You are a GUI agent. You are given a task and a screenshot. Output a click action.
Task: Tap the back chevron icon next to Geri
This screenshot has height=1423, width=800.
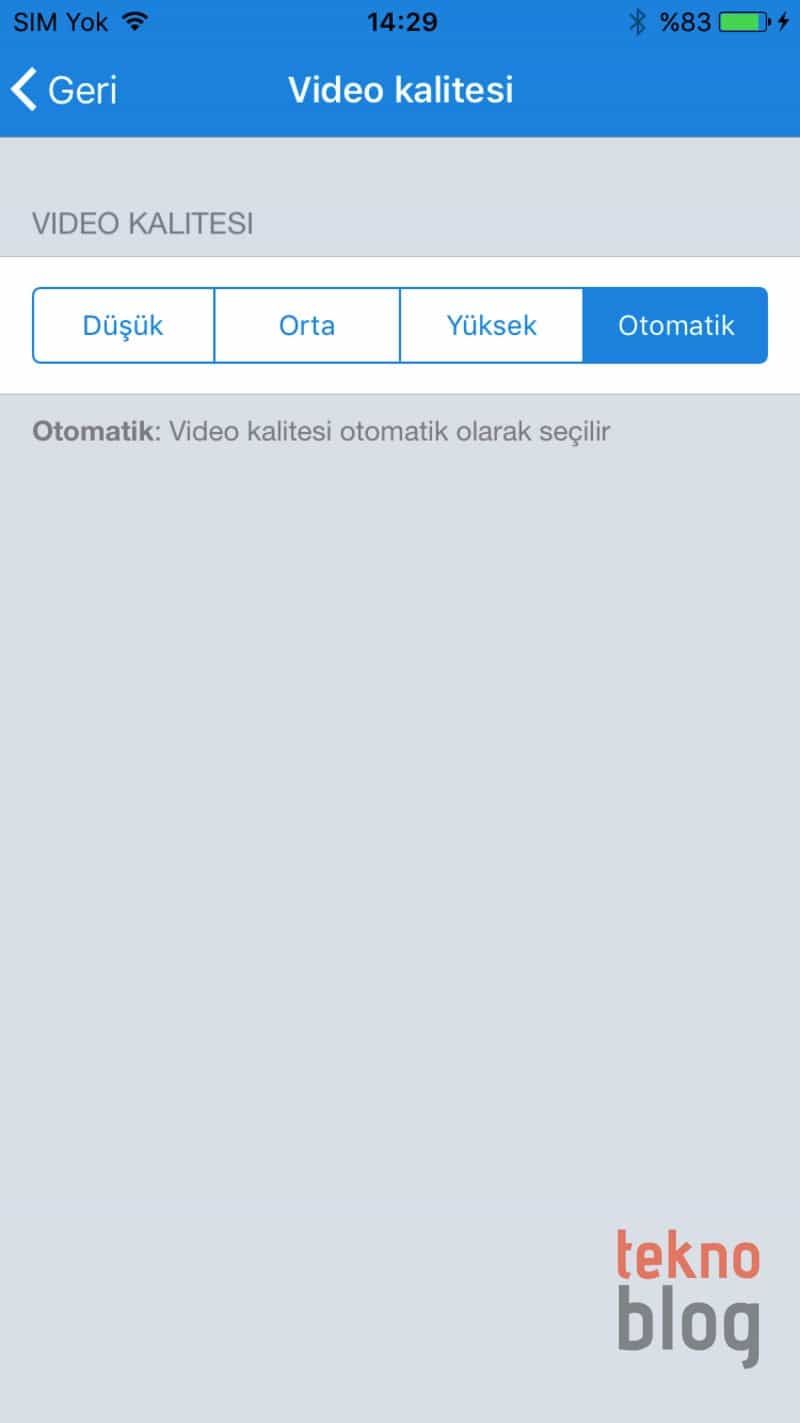point(22,89)
